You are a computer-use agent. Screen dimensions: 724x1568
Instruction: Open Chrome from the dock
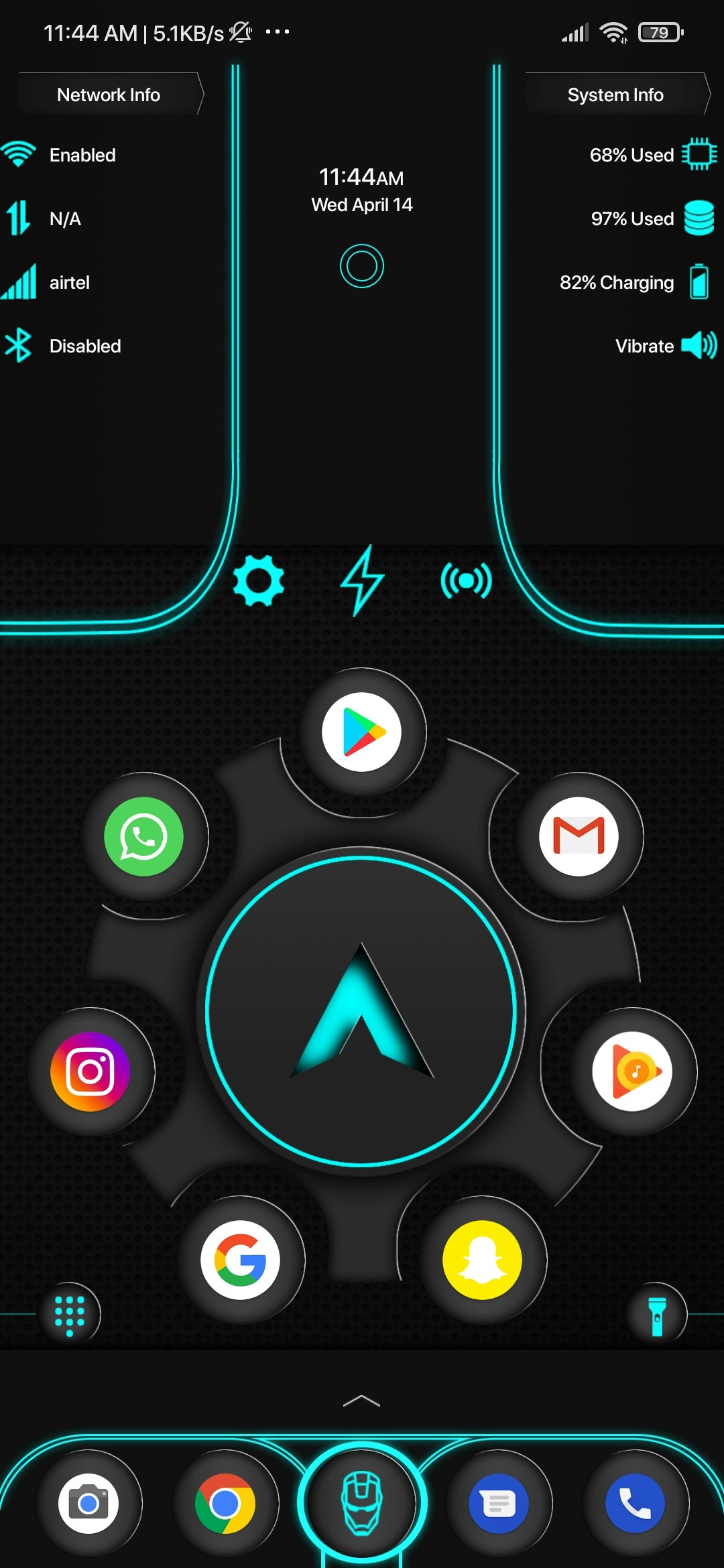[227, 1503]
